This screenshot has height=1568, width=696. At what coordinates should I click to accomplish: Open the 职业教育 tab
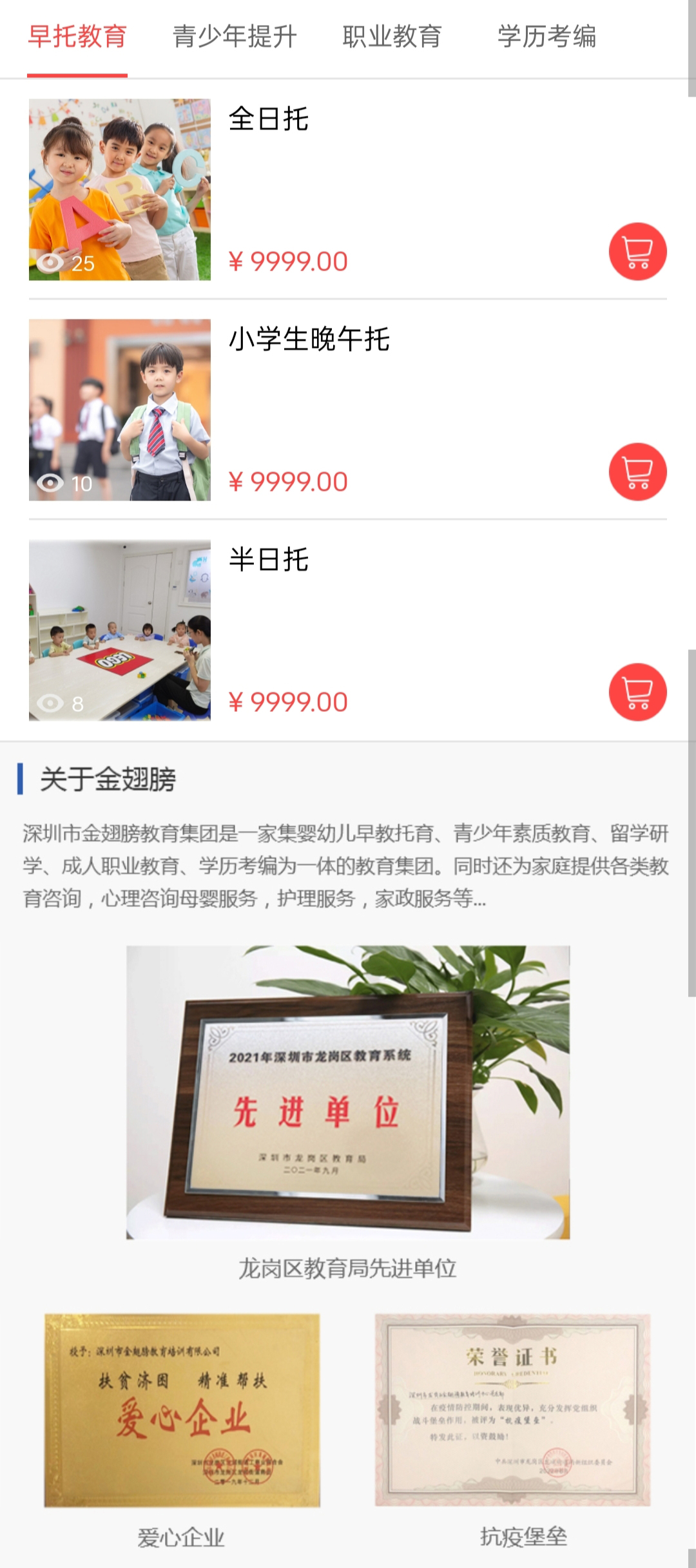point(392,37)
